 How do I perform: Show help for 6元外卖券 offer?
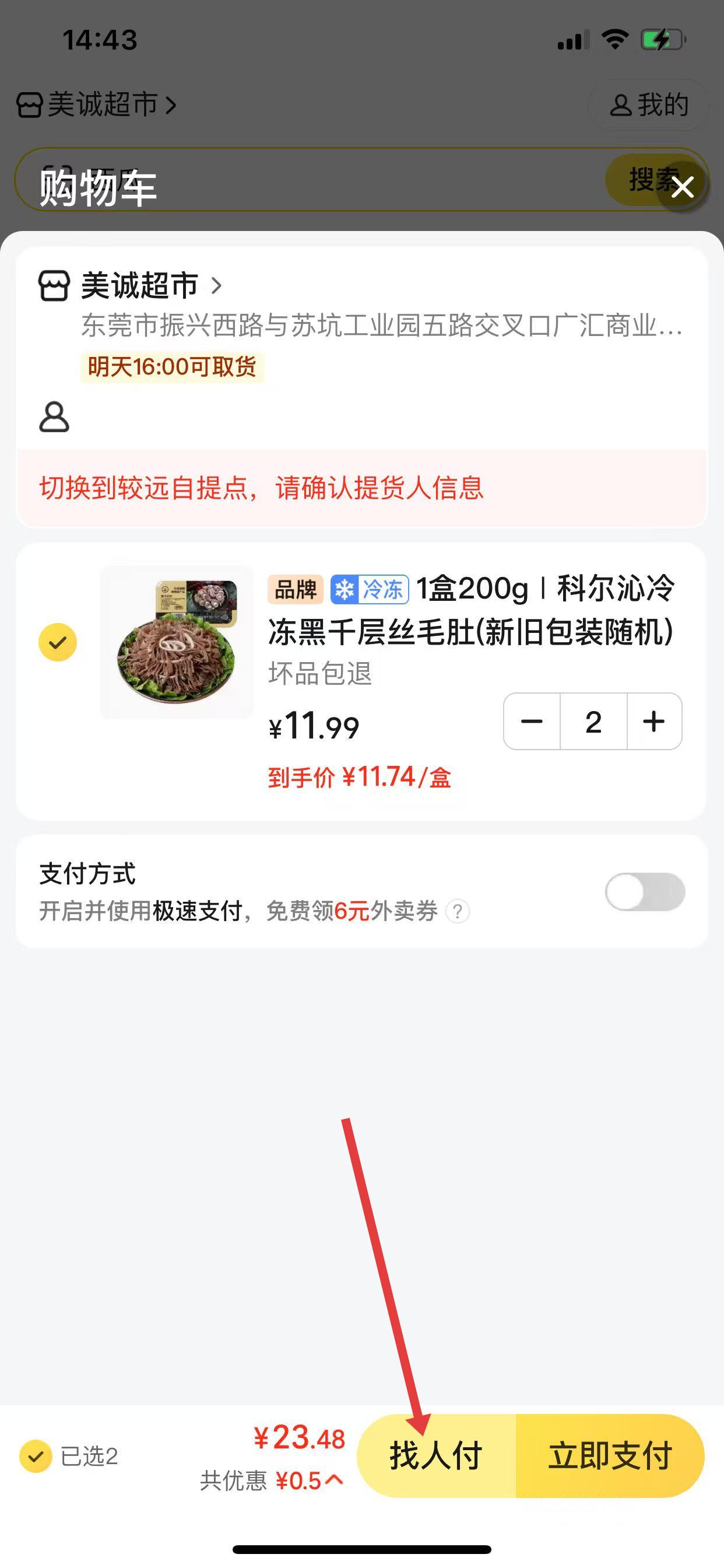tap(458, 912)
